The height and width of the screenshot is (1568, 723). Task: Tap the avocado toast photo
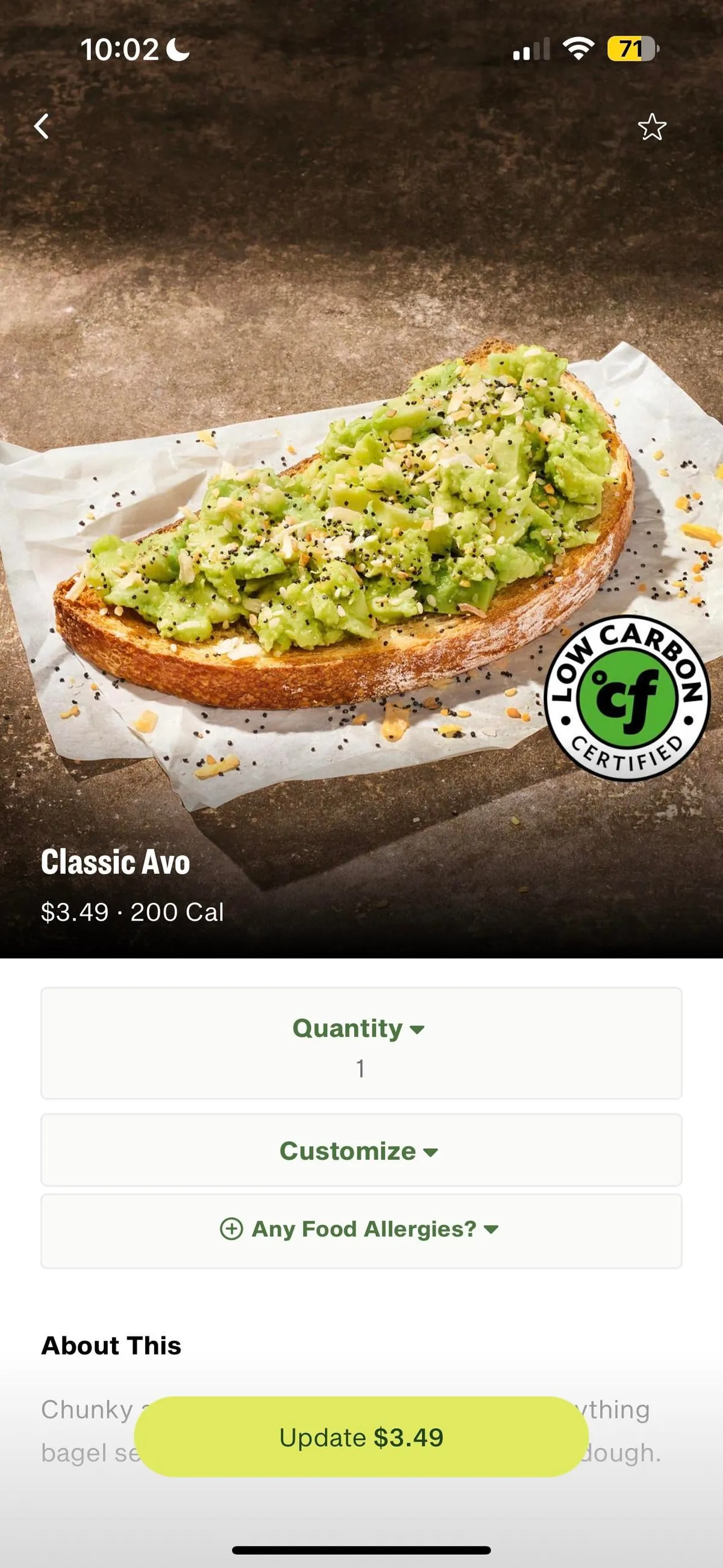click(341, 548)
